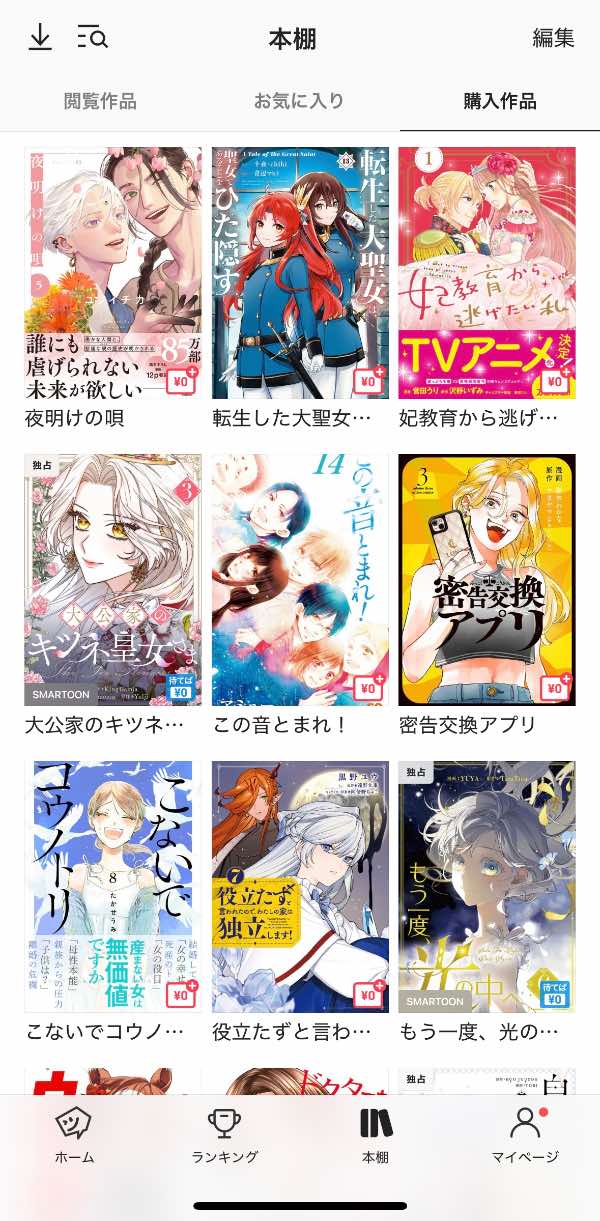The width and height of the screenshot is (600, 1221).
Task: Switch to the お気に入り tab
Action: tap(299, 101)
